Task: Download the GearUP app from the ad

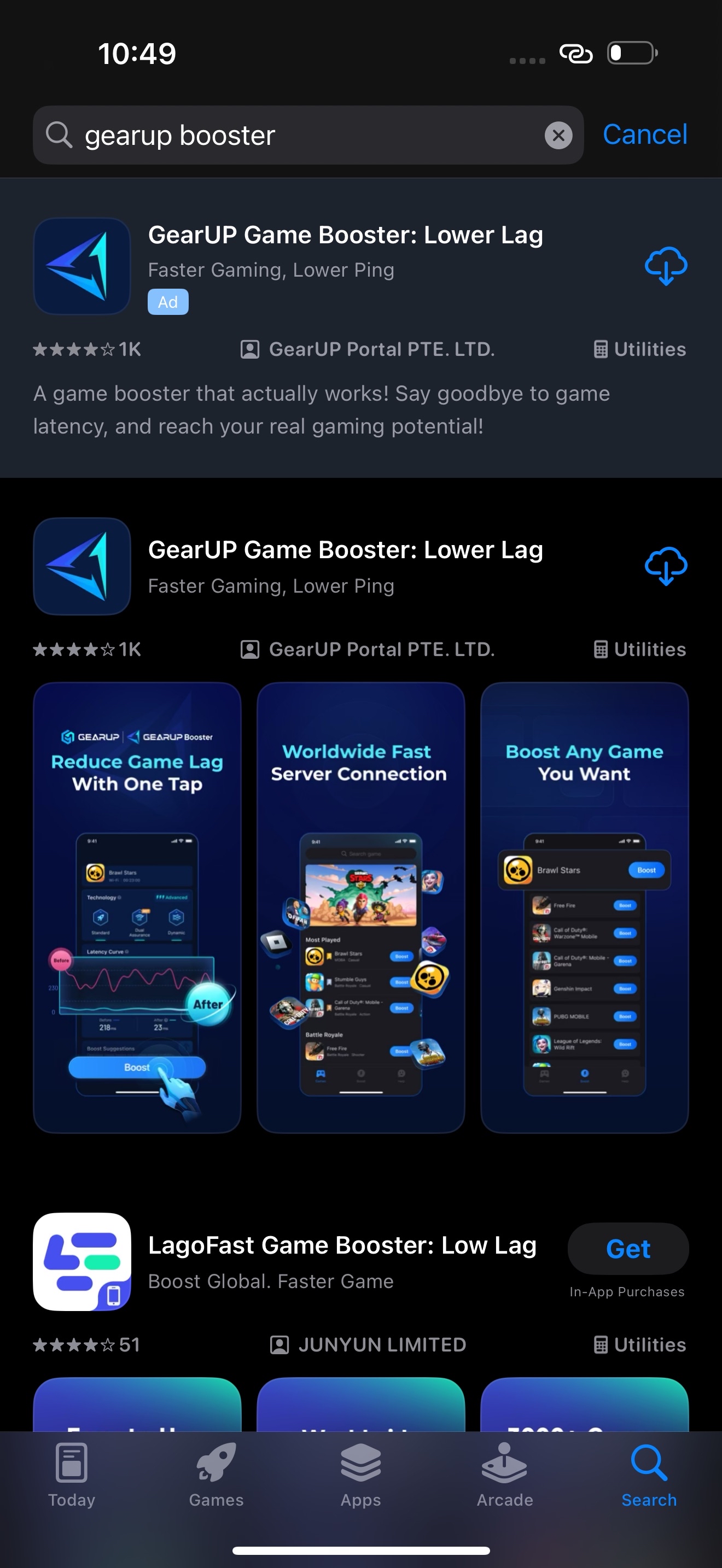Action: click(665, 266)
